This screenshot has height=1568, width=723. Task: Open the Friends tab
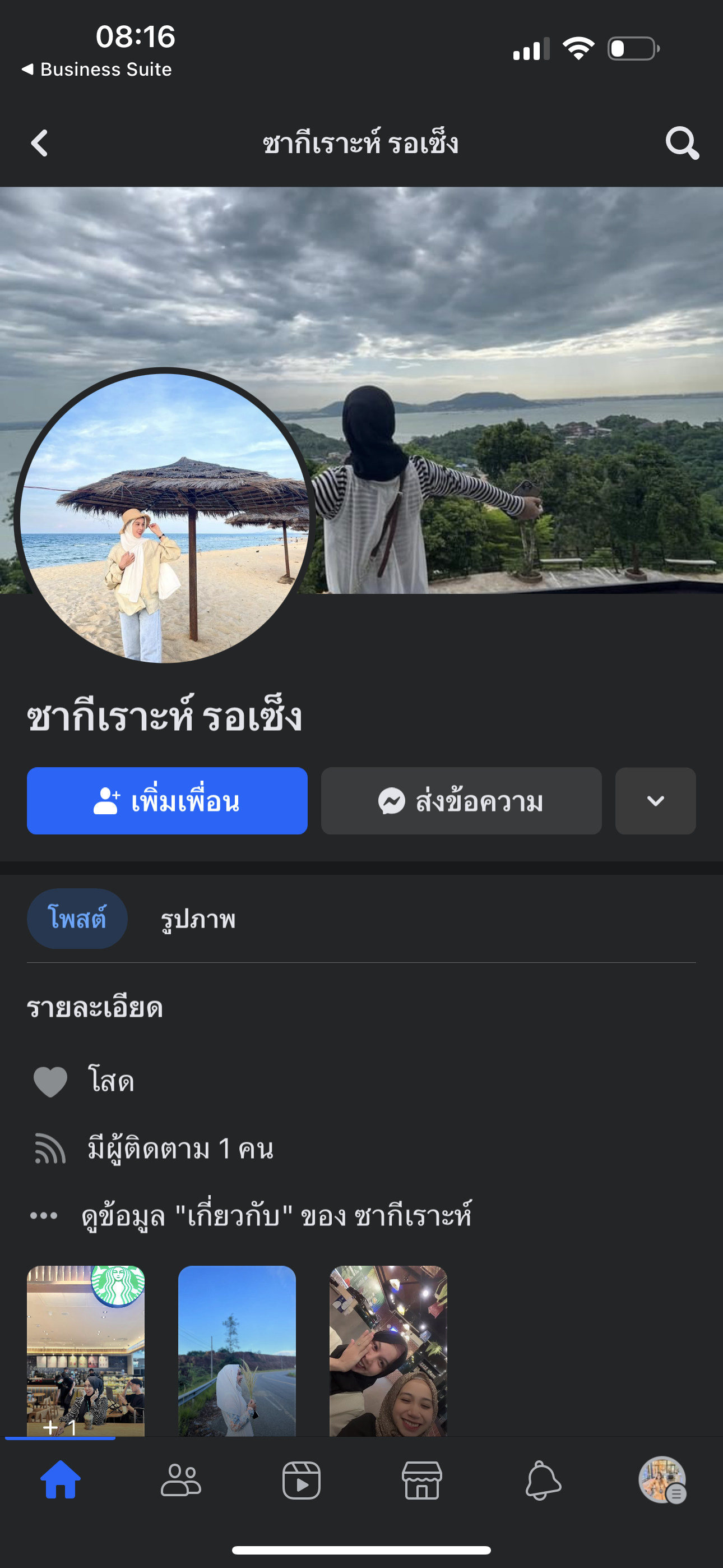point(180,1481)
